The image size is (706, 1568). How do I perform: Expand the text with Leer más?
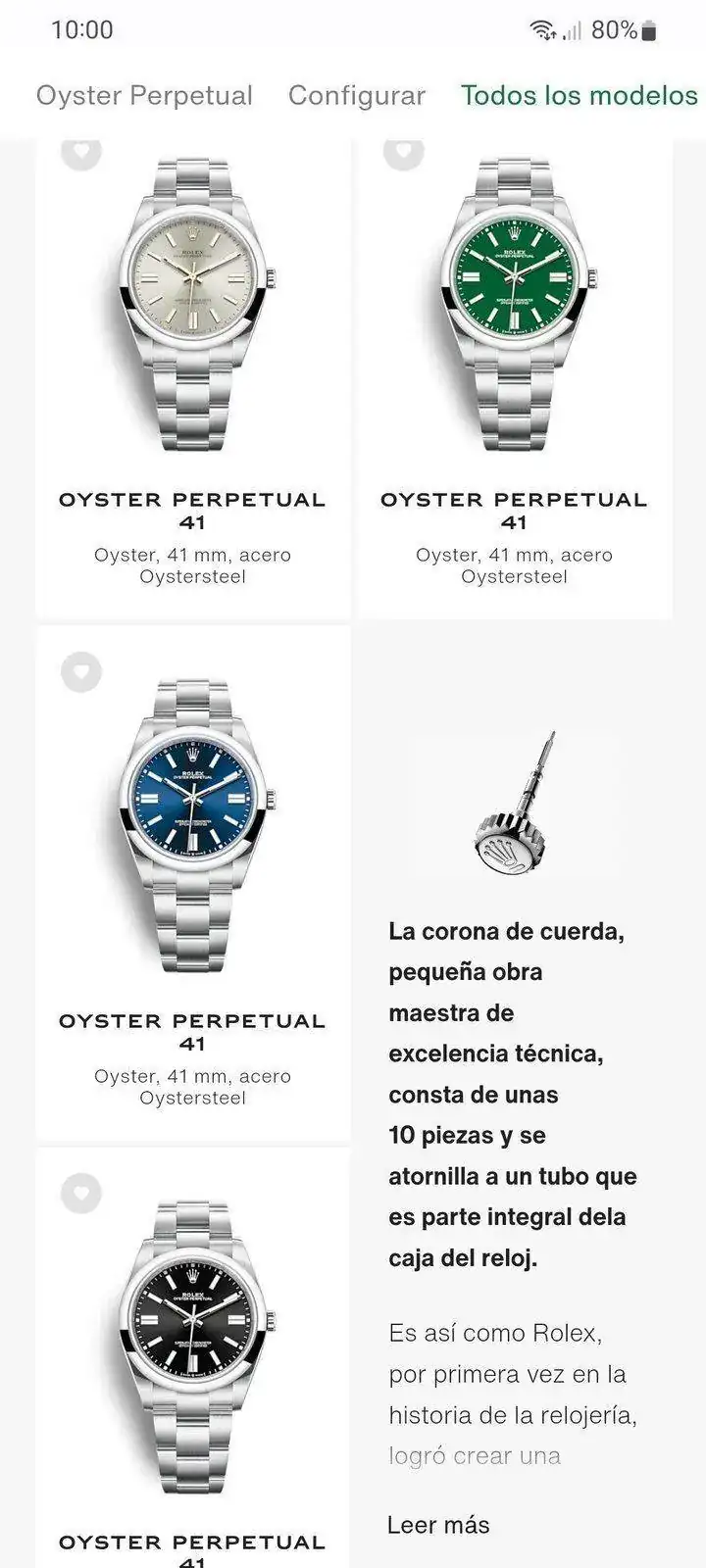[x=438, y=1525]
